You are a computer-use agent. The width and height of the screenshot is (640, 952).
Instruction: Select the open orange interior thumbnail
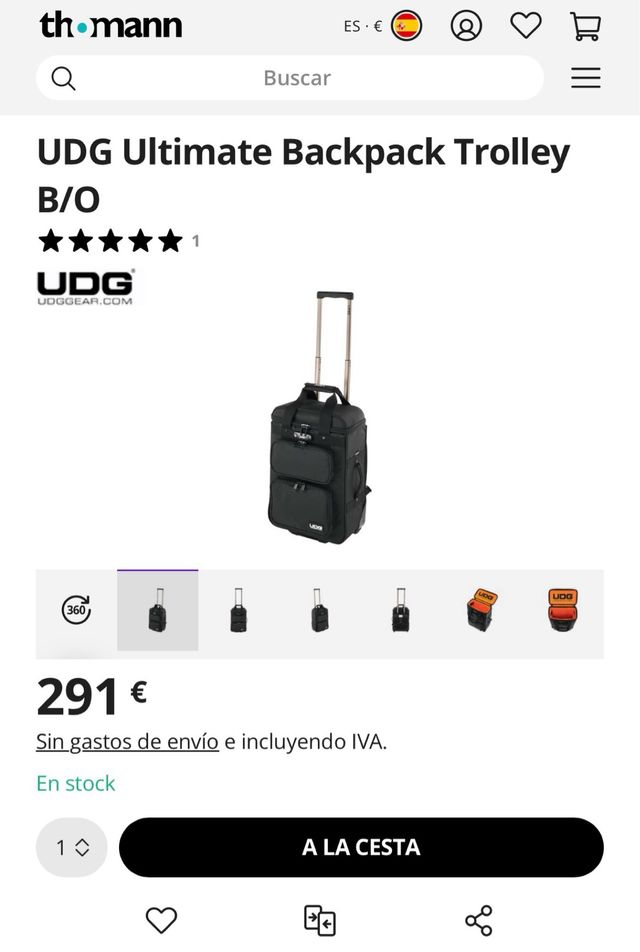563,610
